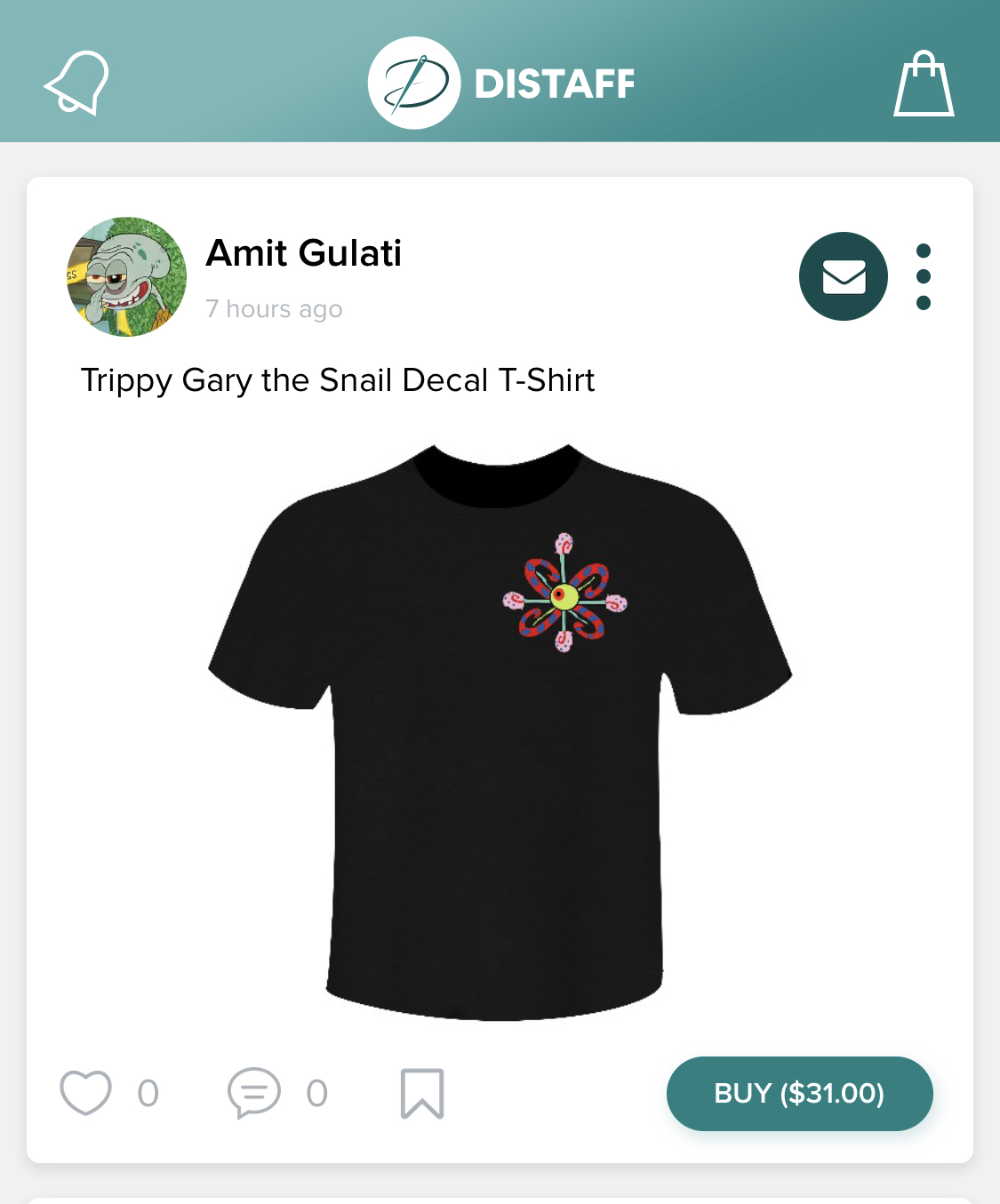
Task: Open comments on the T-Shirt post
Action: (254, 1092)
